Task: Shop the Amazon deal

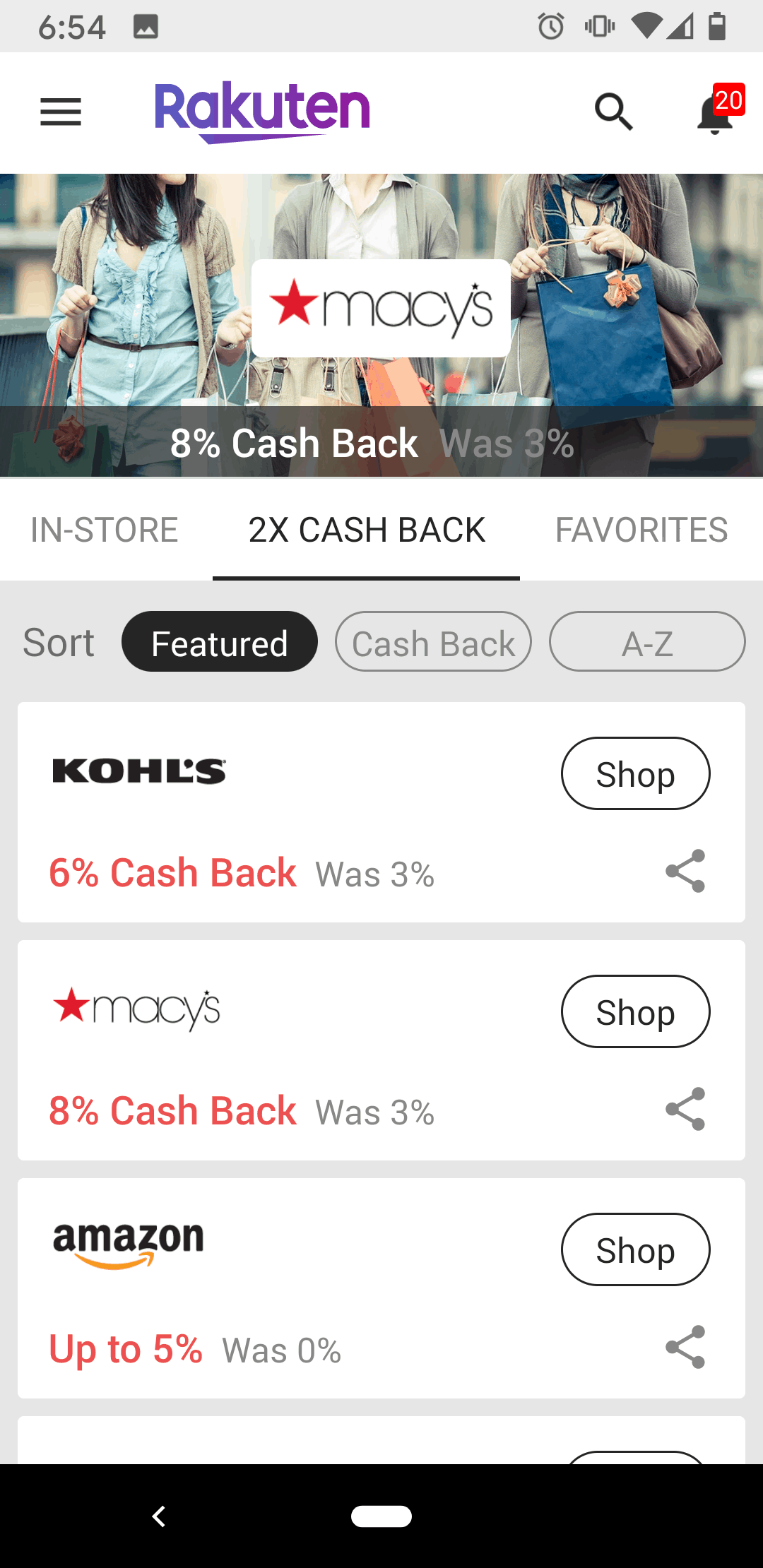Action: (x=634, y=1249)
